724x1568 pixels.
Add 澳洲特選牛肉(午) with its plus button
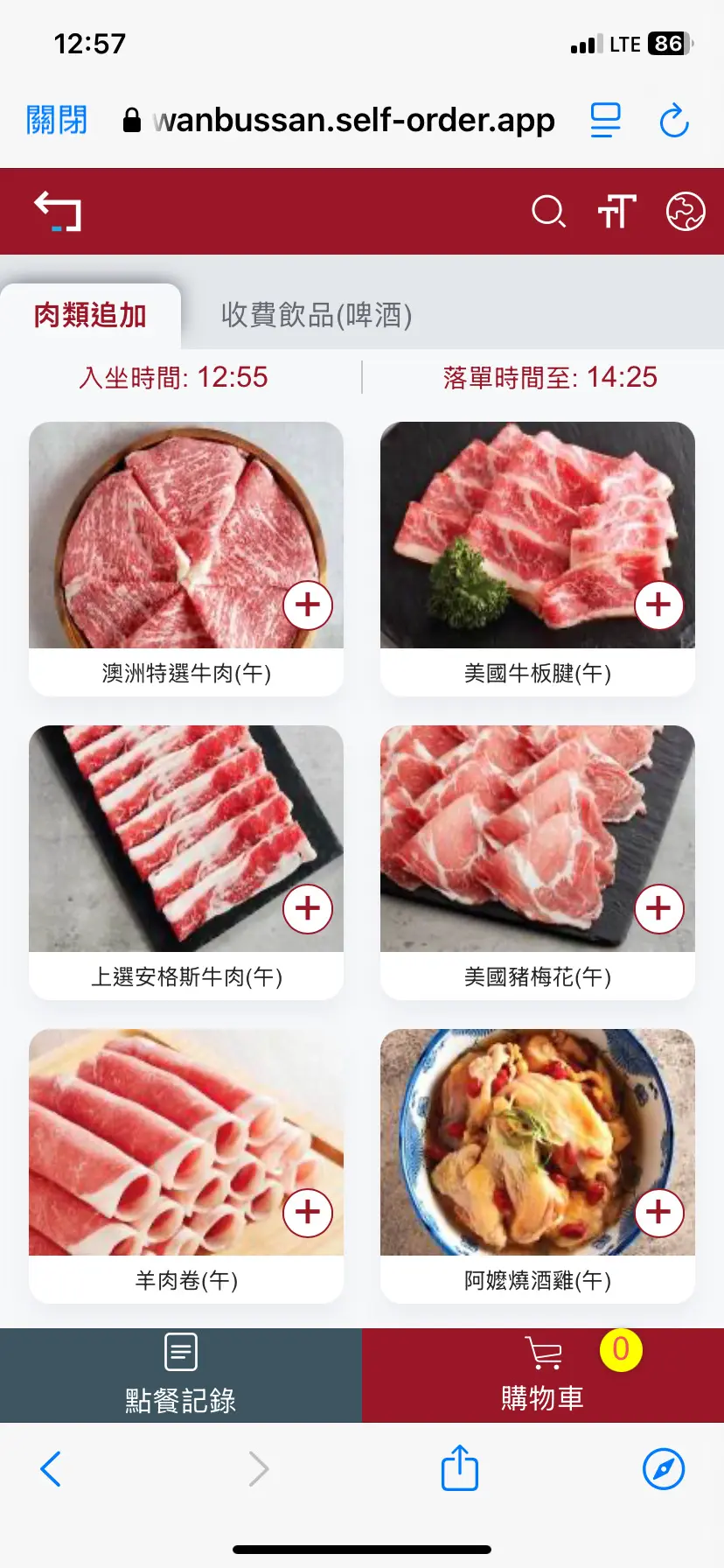tap(308, 605)
